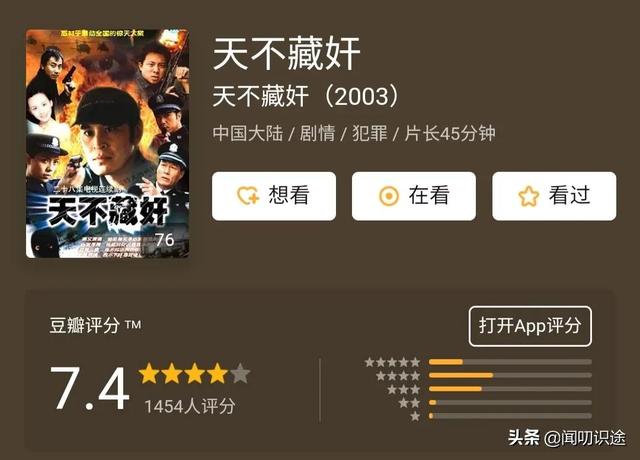Viewport: 640px width, 460px height.
Task: Mark the show as 看过
Action: 554,196
